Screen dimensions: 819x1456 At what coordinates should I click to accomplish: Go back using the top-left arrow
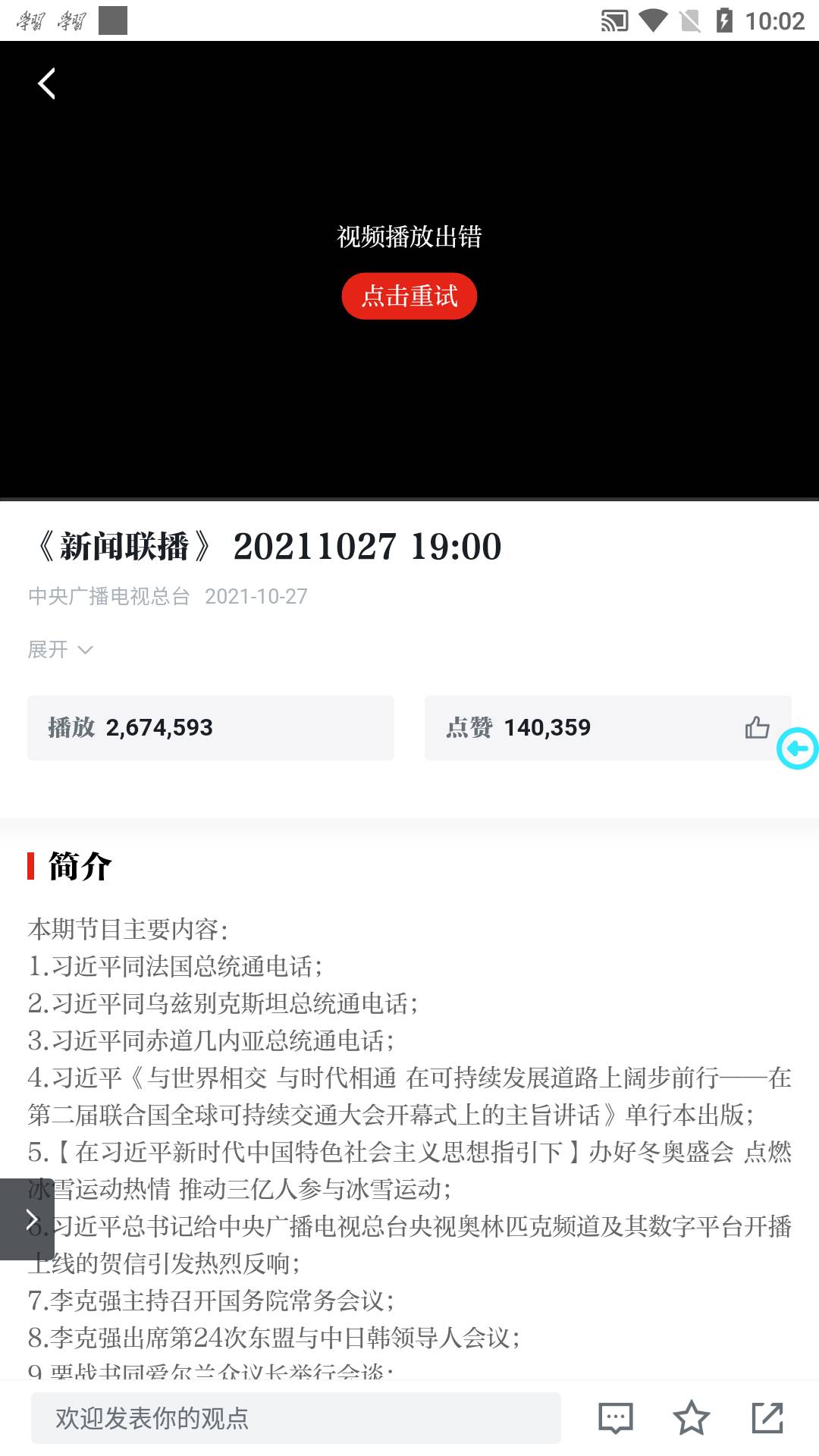(47, 83)
